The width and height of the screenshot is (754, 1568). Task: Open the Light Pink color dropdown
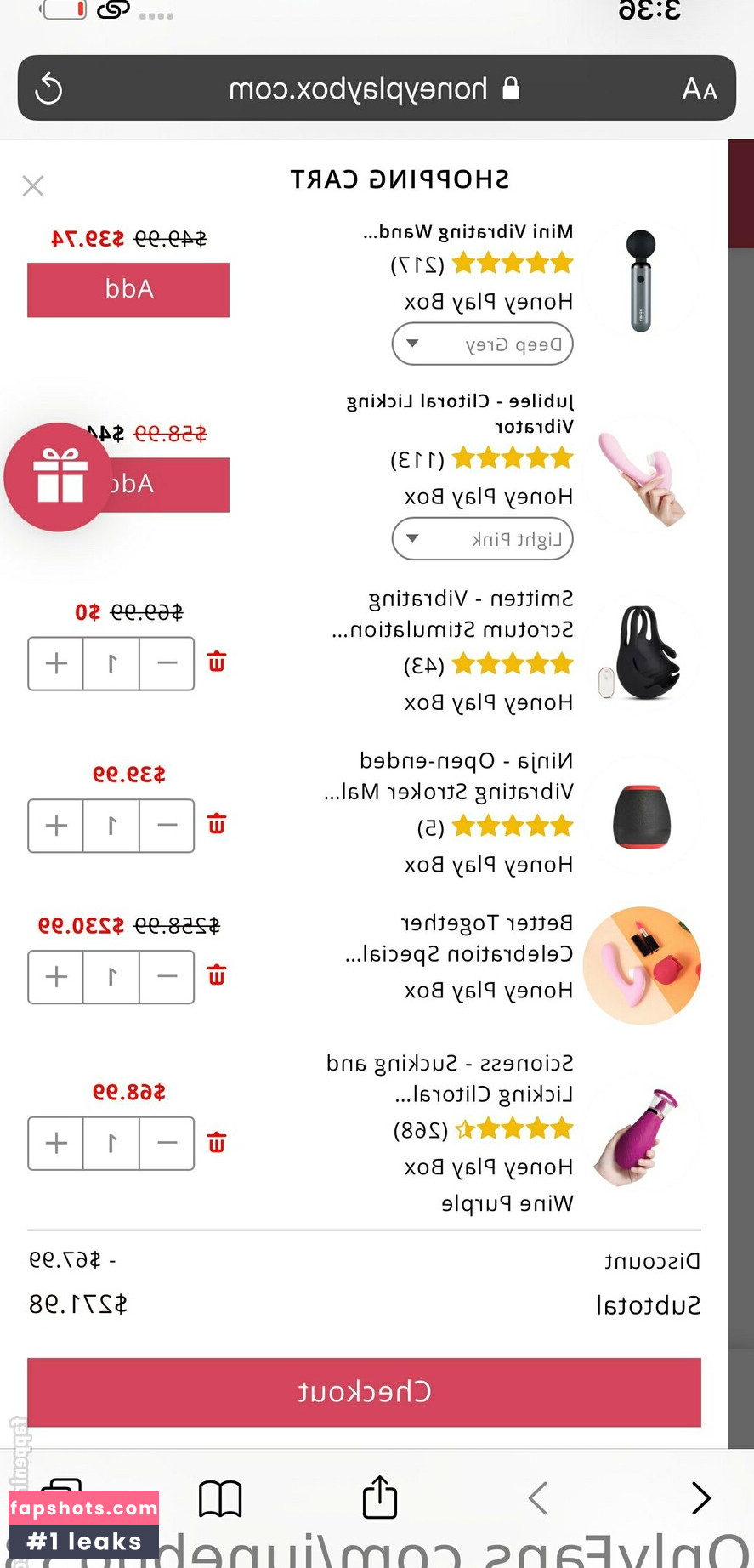point(482,539)
